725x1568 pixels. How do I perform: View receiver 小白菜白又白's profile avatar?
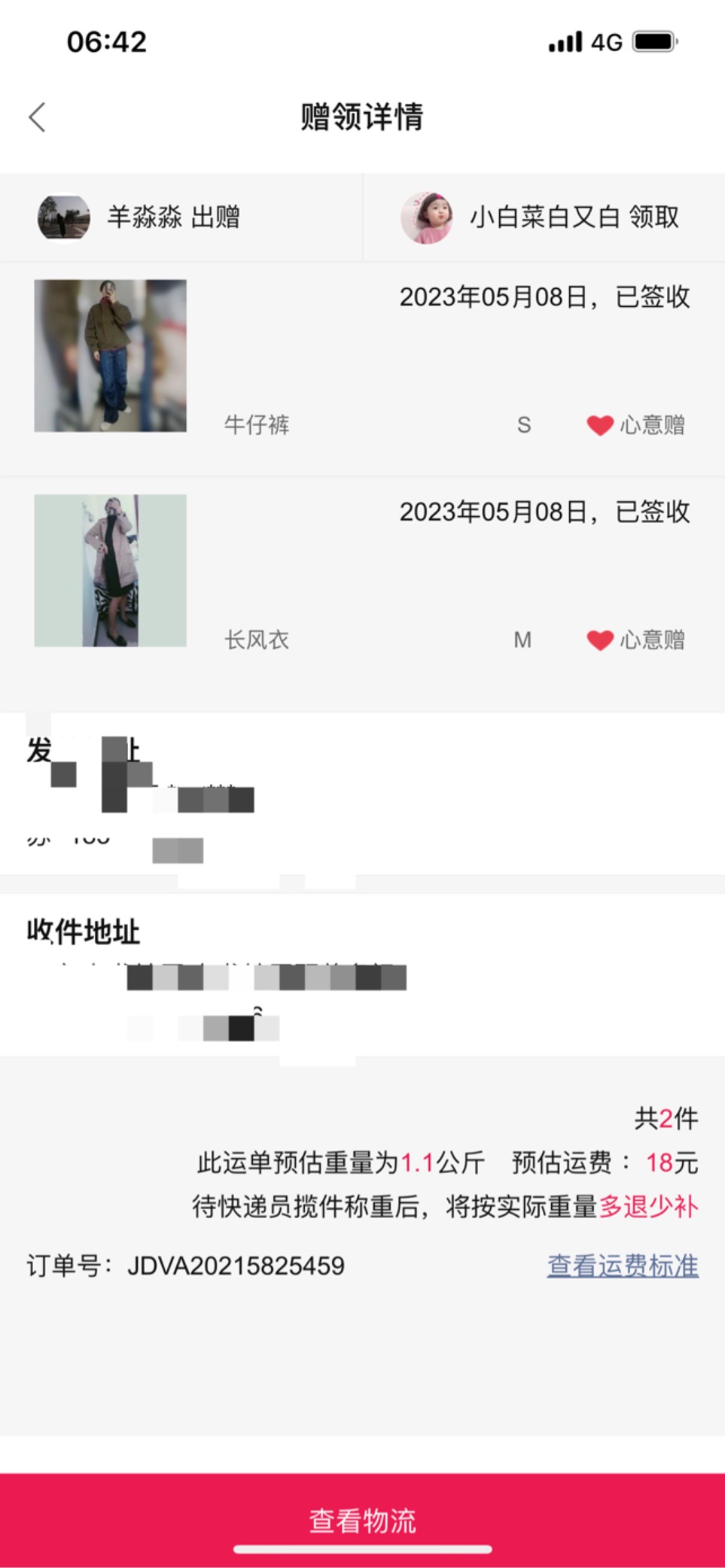[427, 217]
